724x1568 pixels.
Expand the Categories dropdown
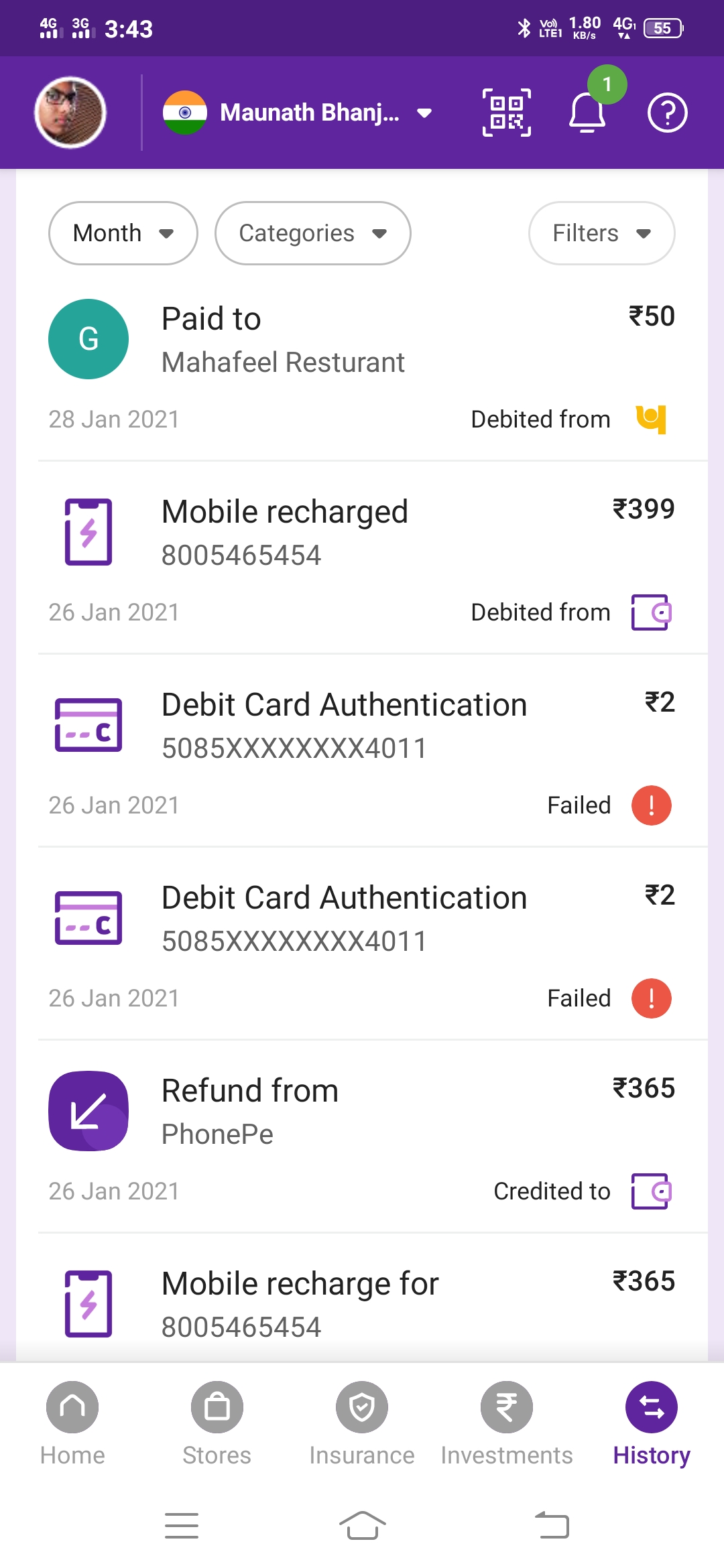point(312,233)
